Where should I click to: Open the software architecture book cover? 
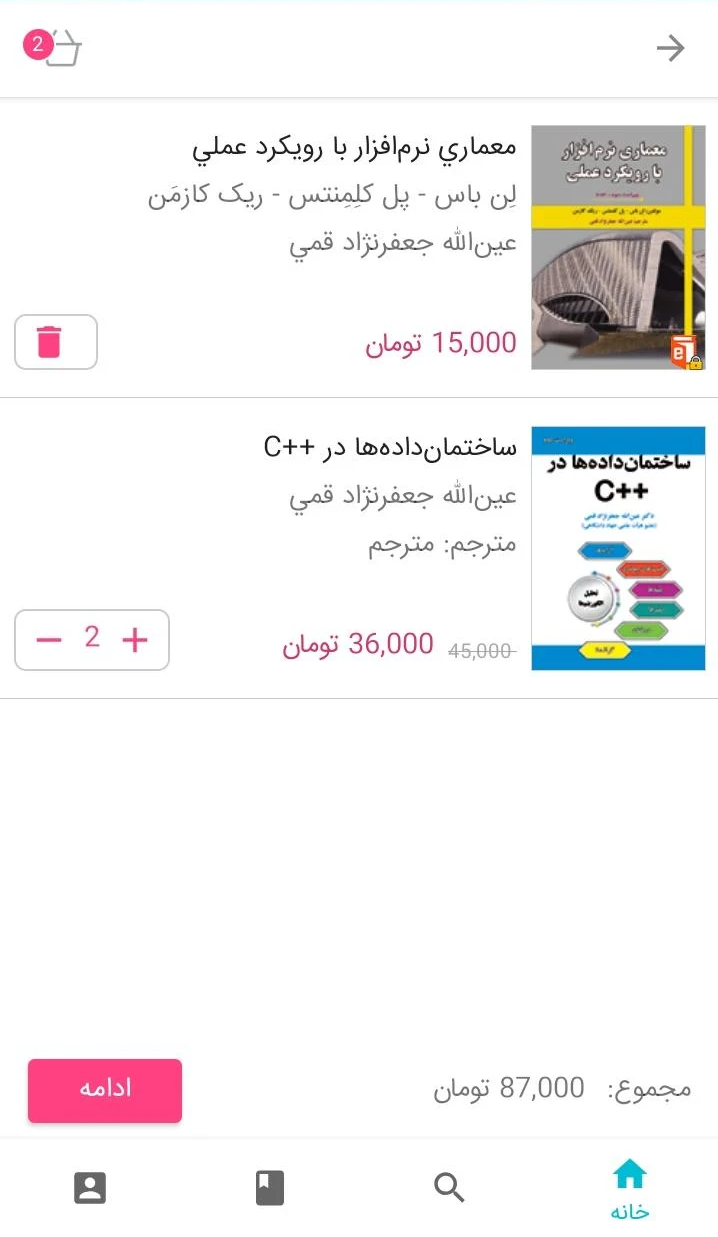tap(618, 248)
